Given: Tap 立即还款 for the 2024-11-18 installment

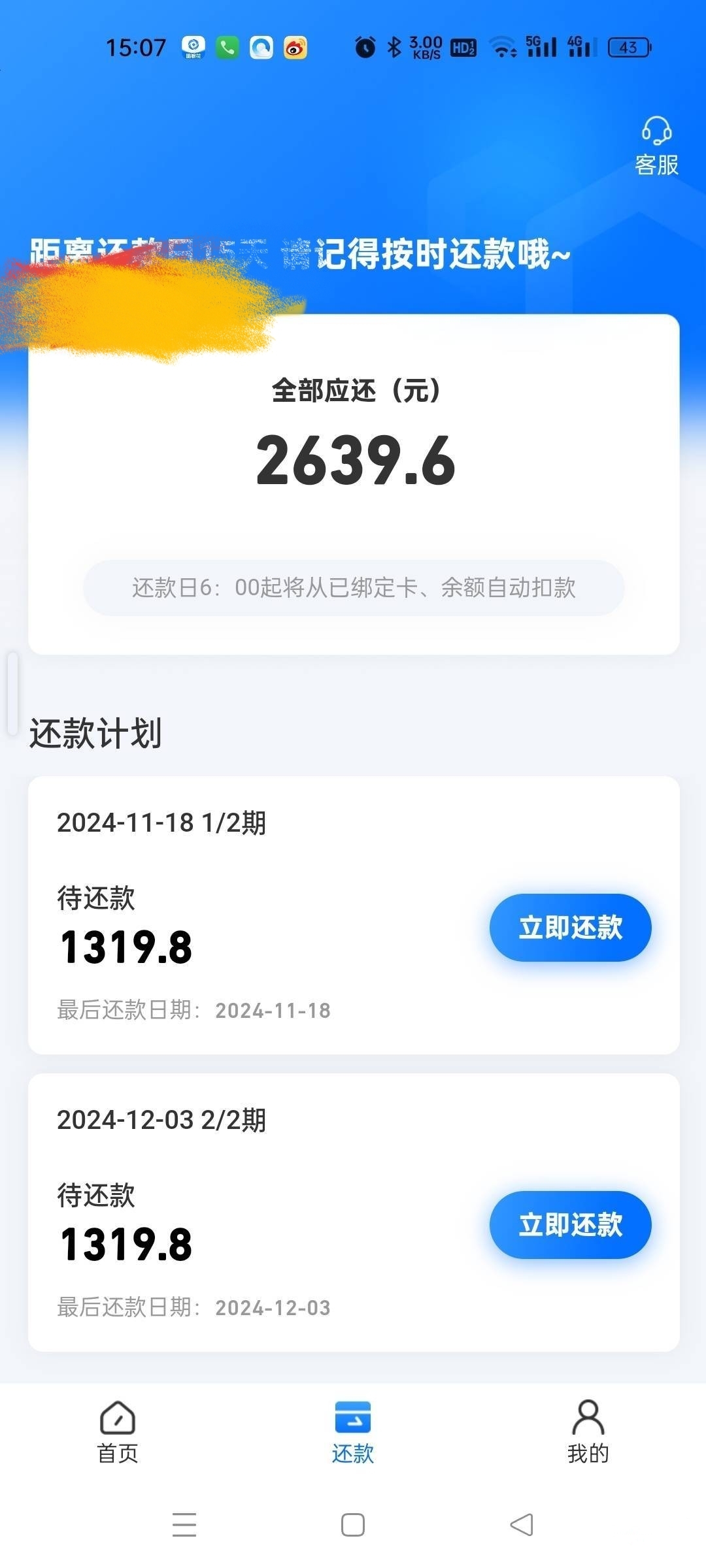Looking at the screenshot, I should [x=570, y=927].
